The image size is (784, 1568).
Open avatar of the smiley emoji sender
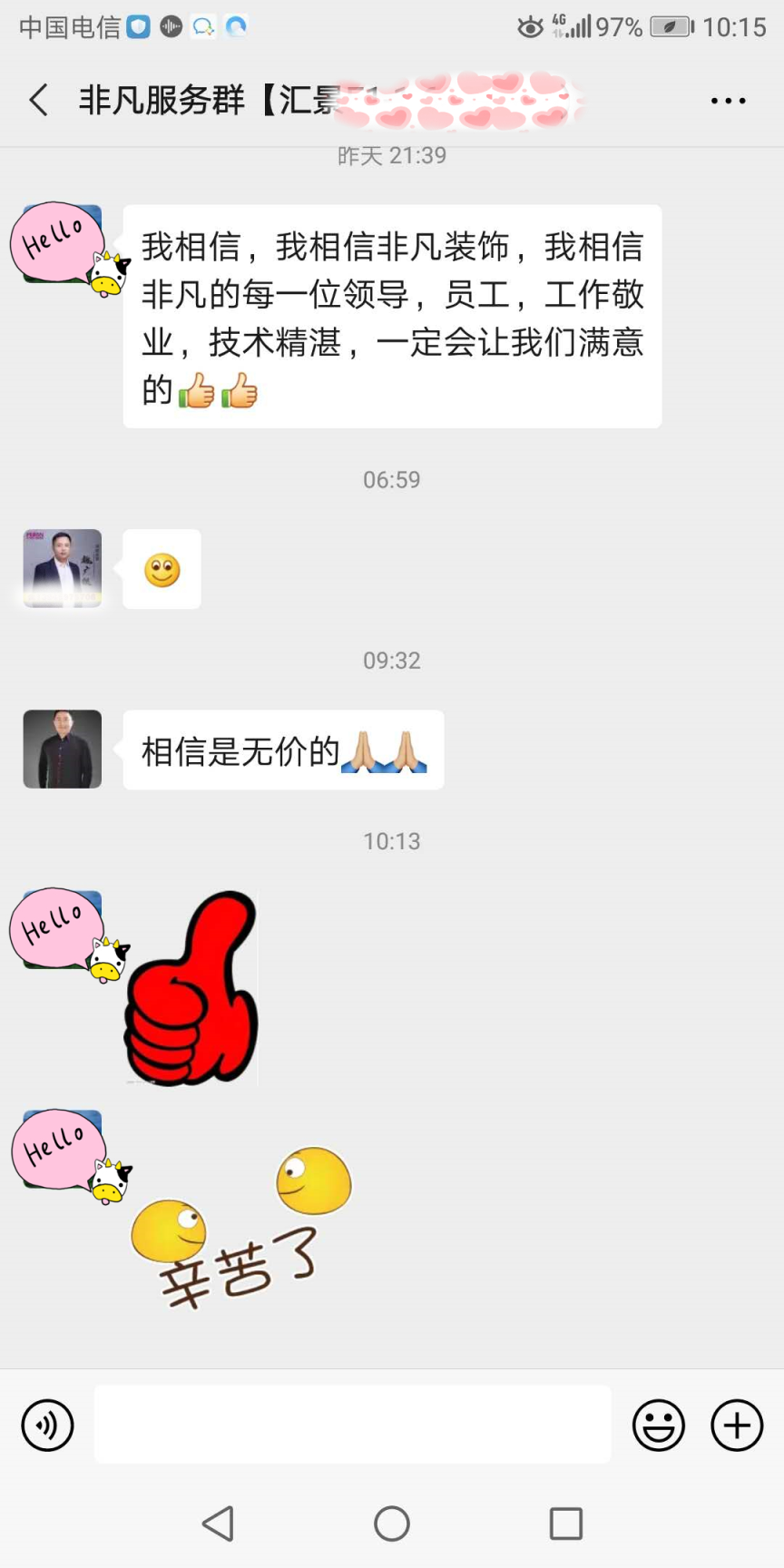(63, 568)
